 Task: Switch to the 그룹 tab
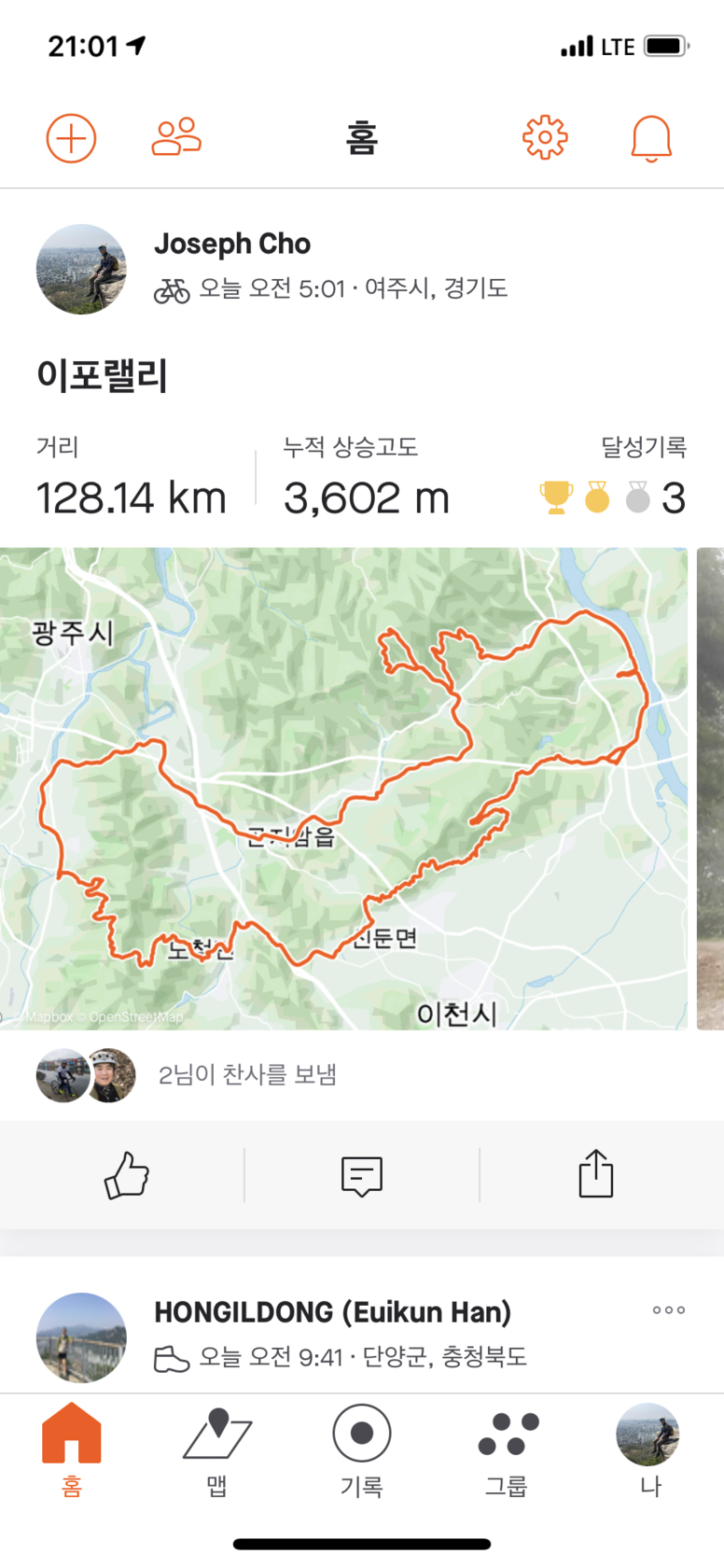click(x=507, y=1447)
